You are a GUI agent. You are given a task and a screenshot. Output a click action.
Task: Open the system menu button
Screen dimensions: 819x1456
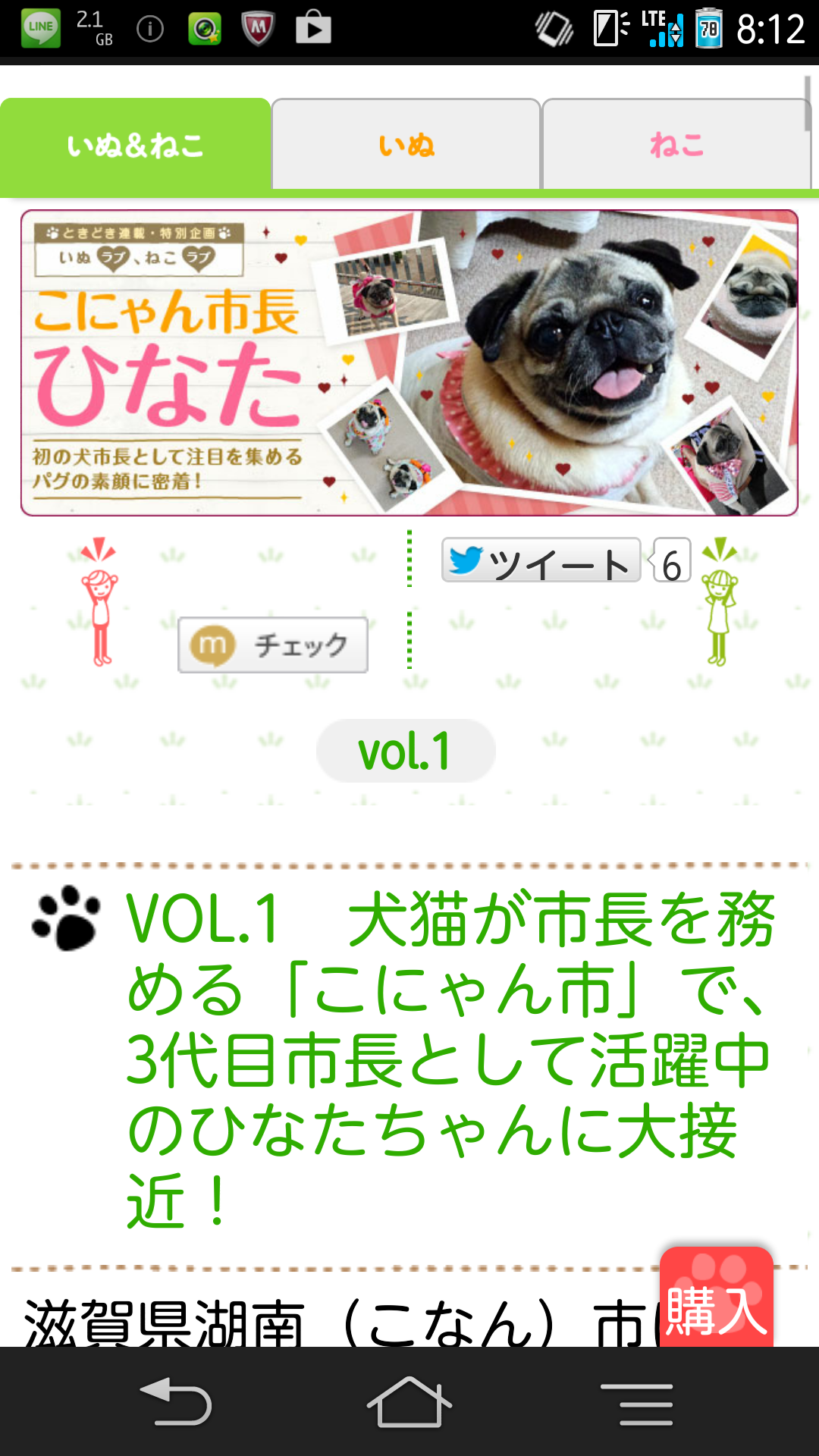[636, 1403]
